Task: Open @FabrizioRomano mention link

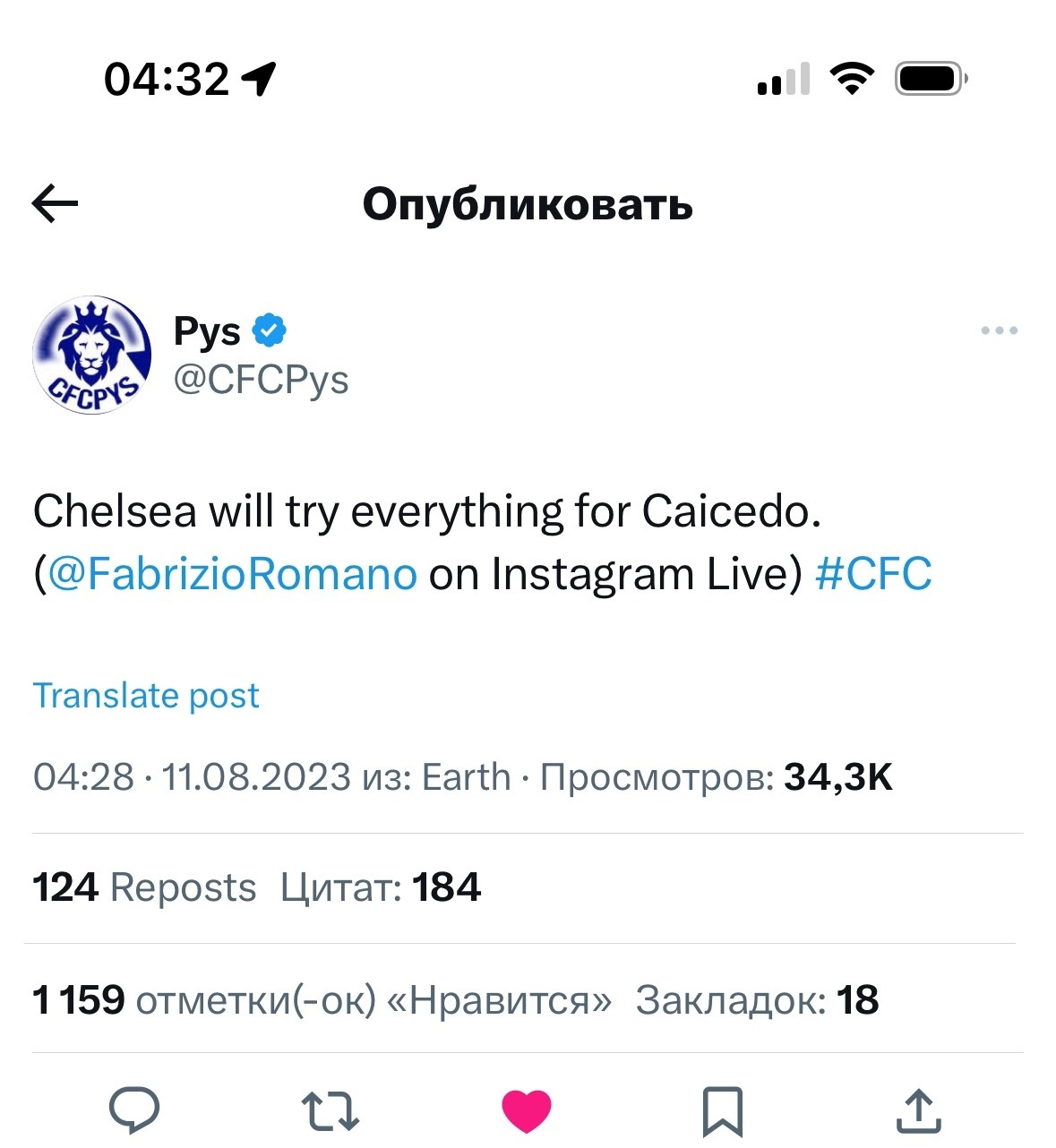Action: [232, 574]
